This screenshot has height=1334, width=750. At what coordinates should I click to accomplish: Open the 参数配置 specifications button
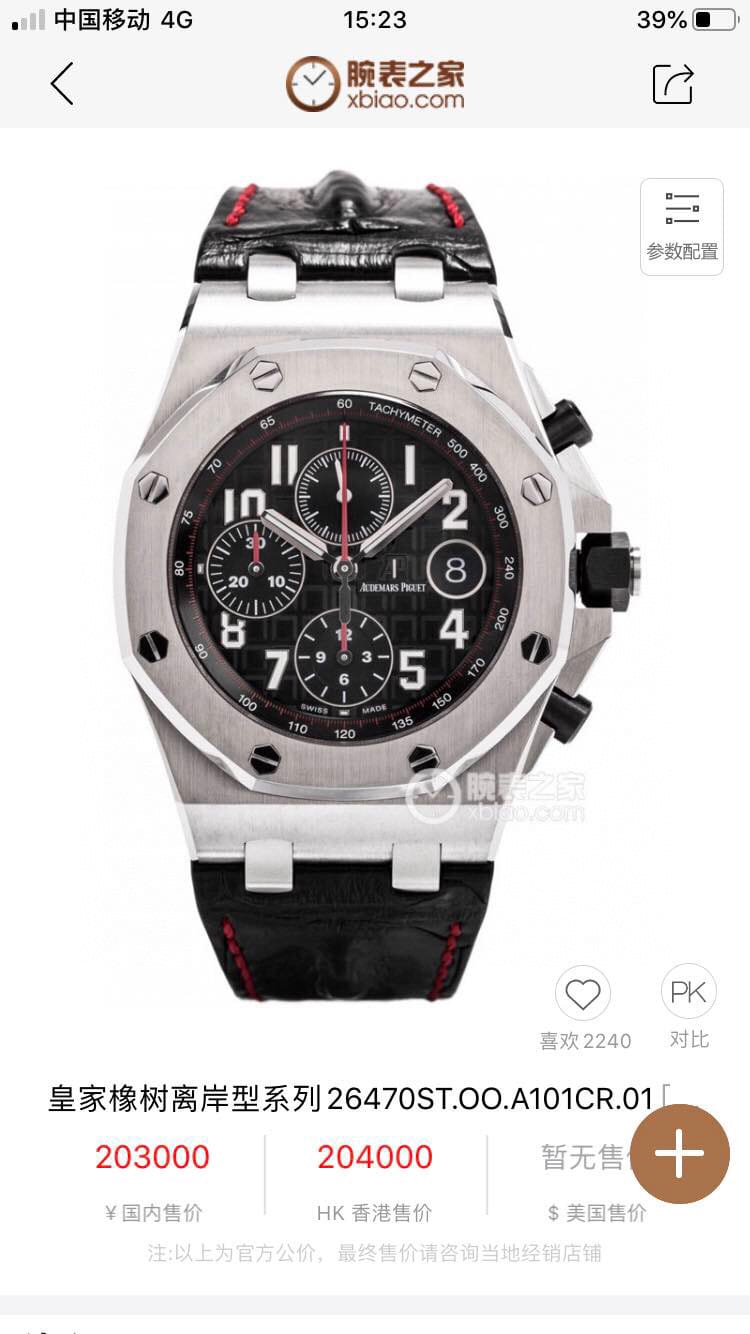(682, 226)
